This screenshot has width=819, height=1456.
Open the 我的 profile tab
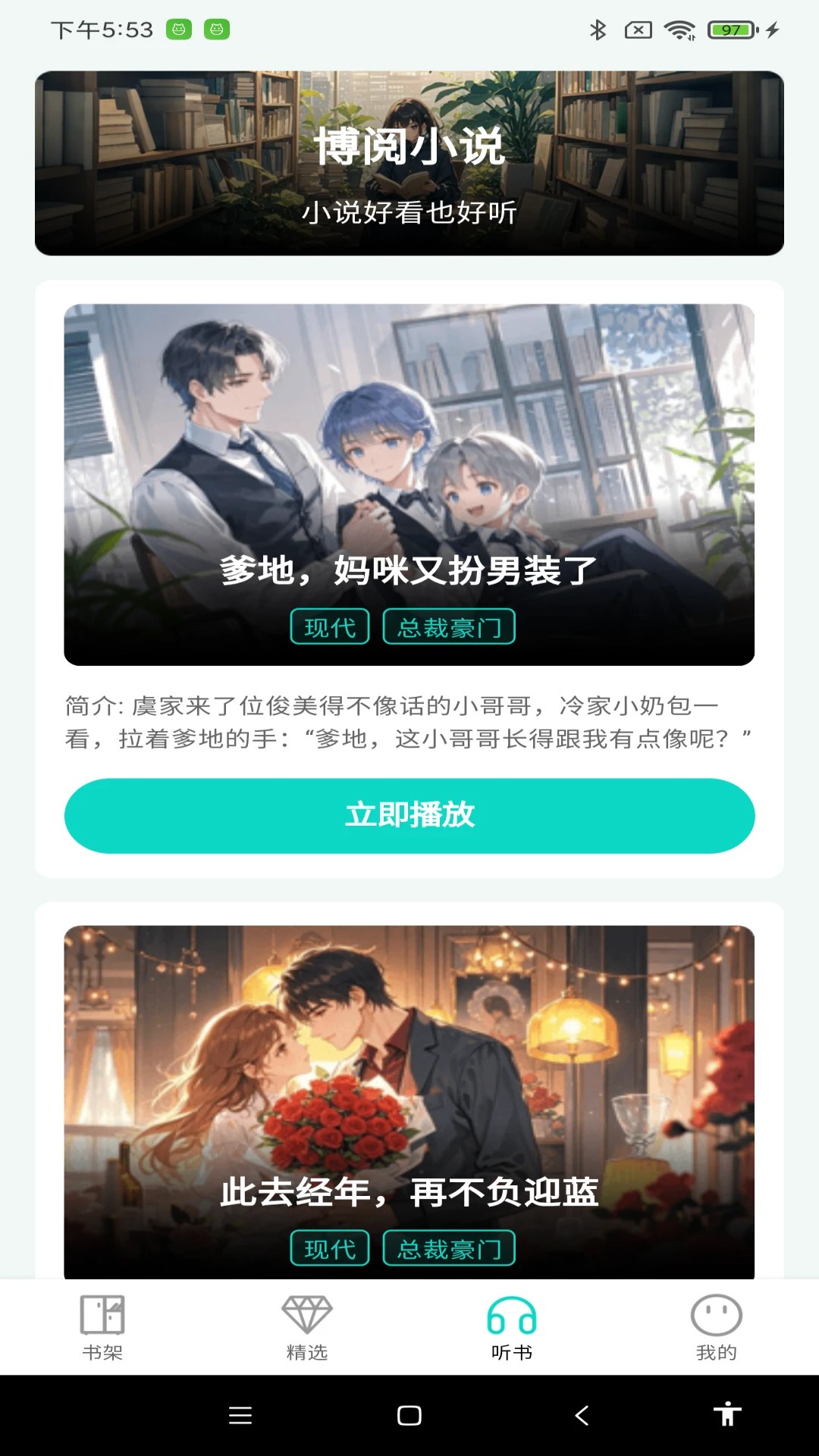(717, 1327)
